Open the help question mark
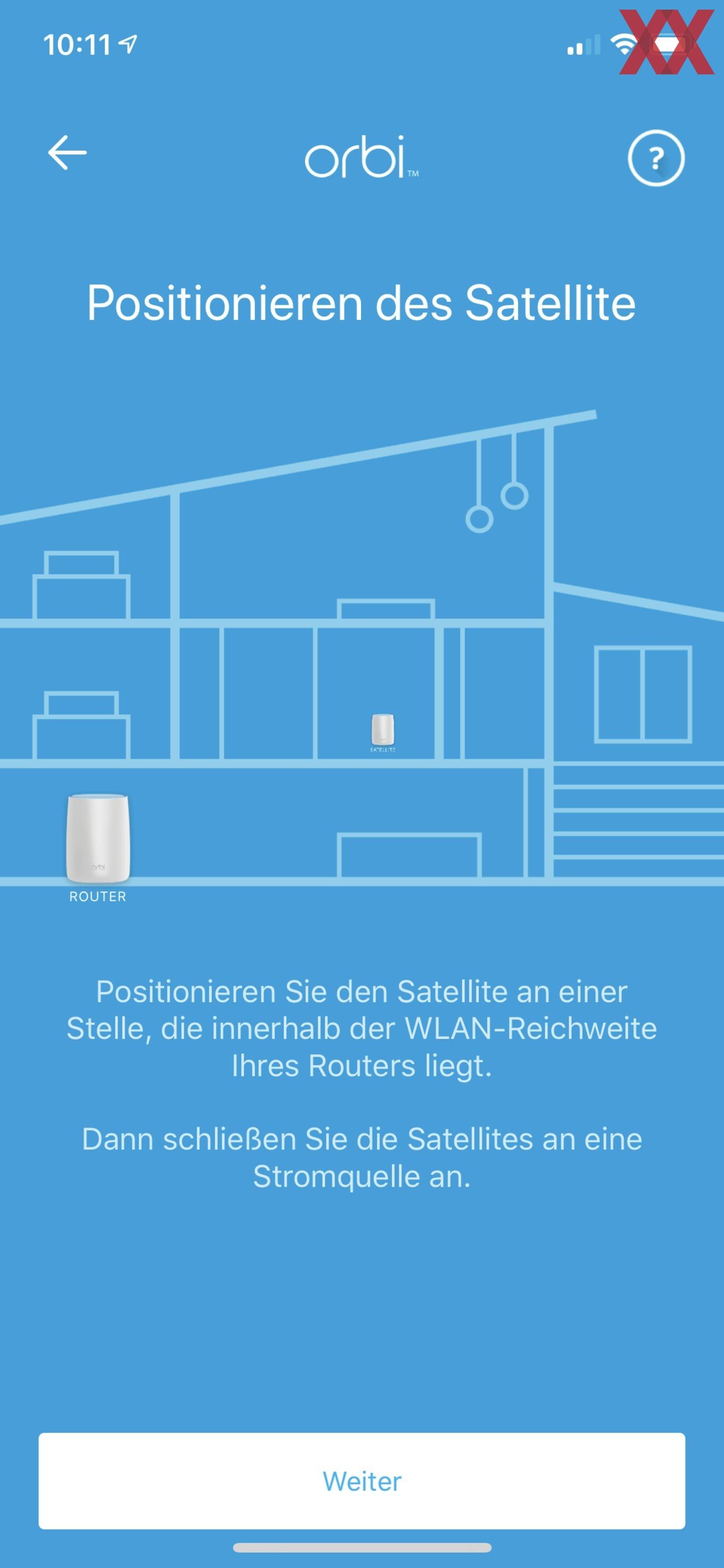 (x=656, y=158)
